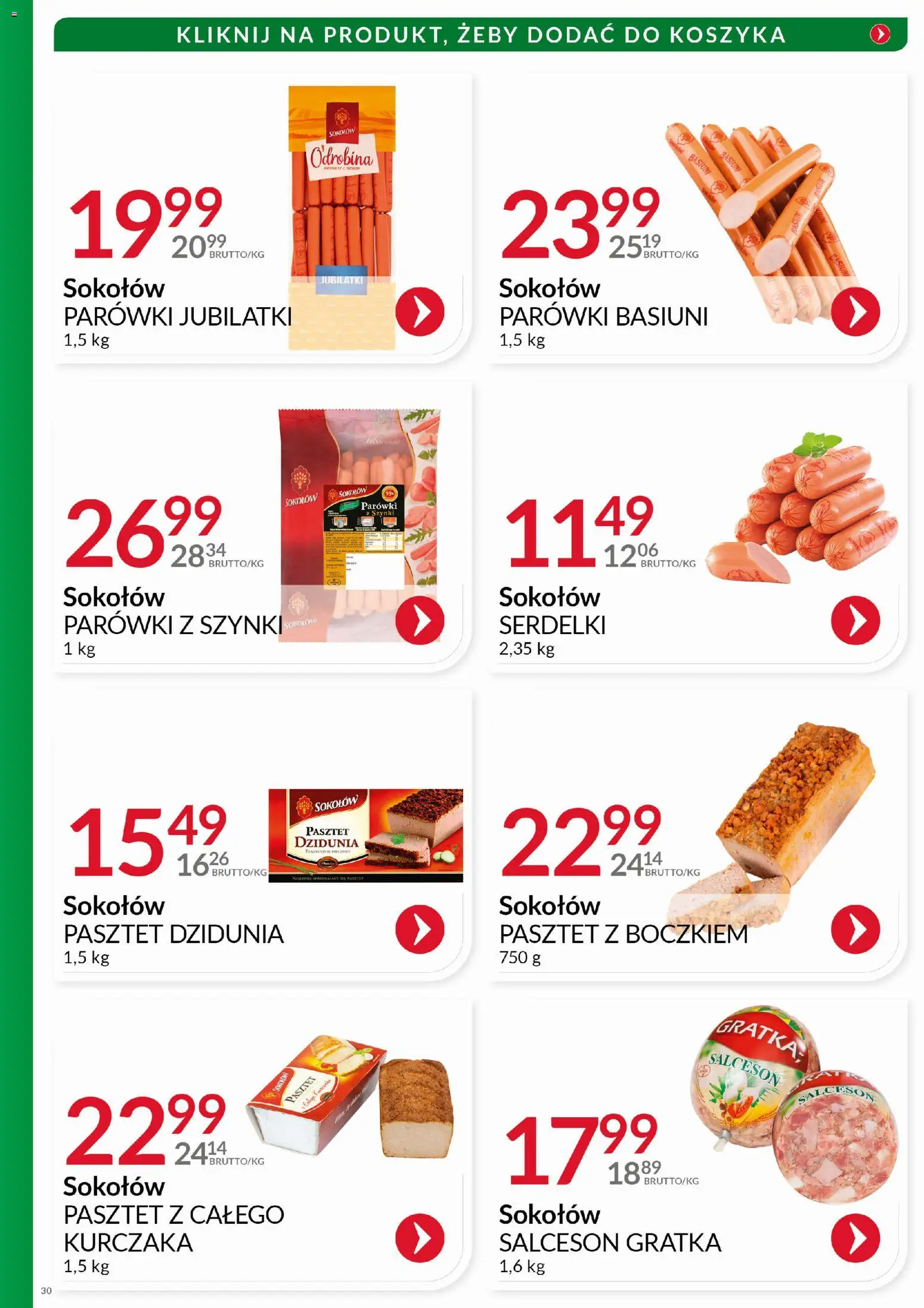Click the red arrow on Pasztet z Boczkiem tile
This screenshot has height=1308, width=924.
coord(856,927)
